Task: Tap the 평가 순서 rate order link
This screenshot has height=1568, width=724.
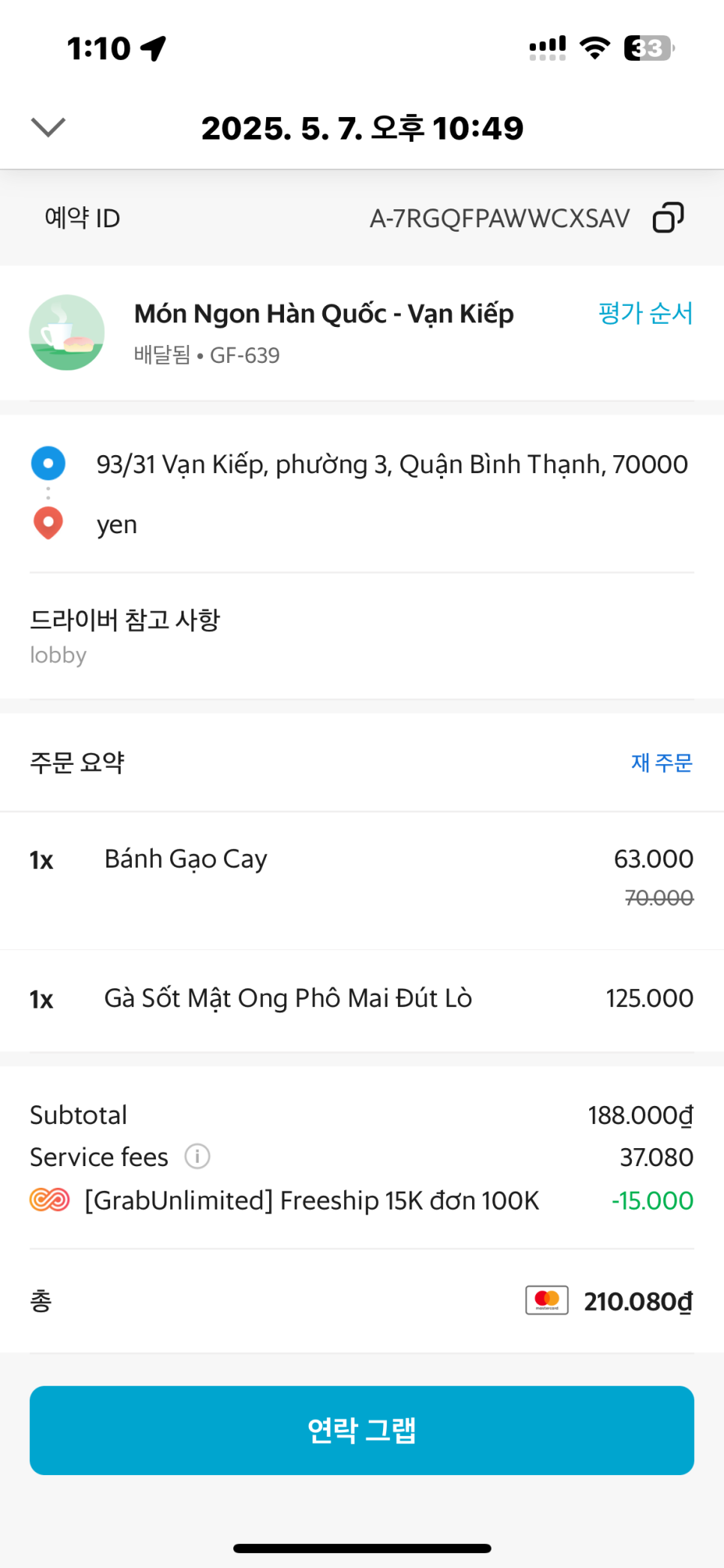Action: coord(645,313)
